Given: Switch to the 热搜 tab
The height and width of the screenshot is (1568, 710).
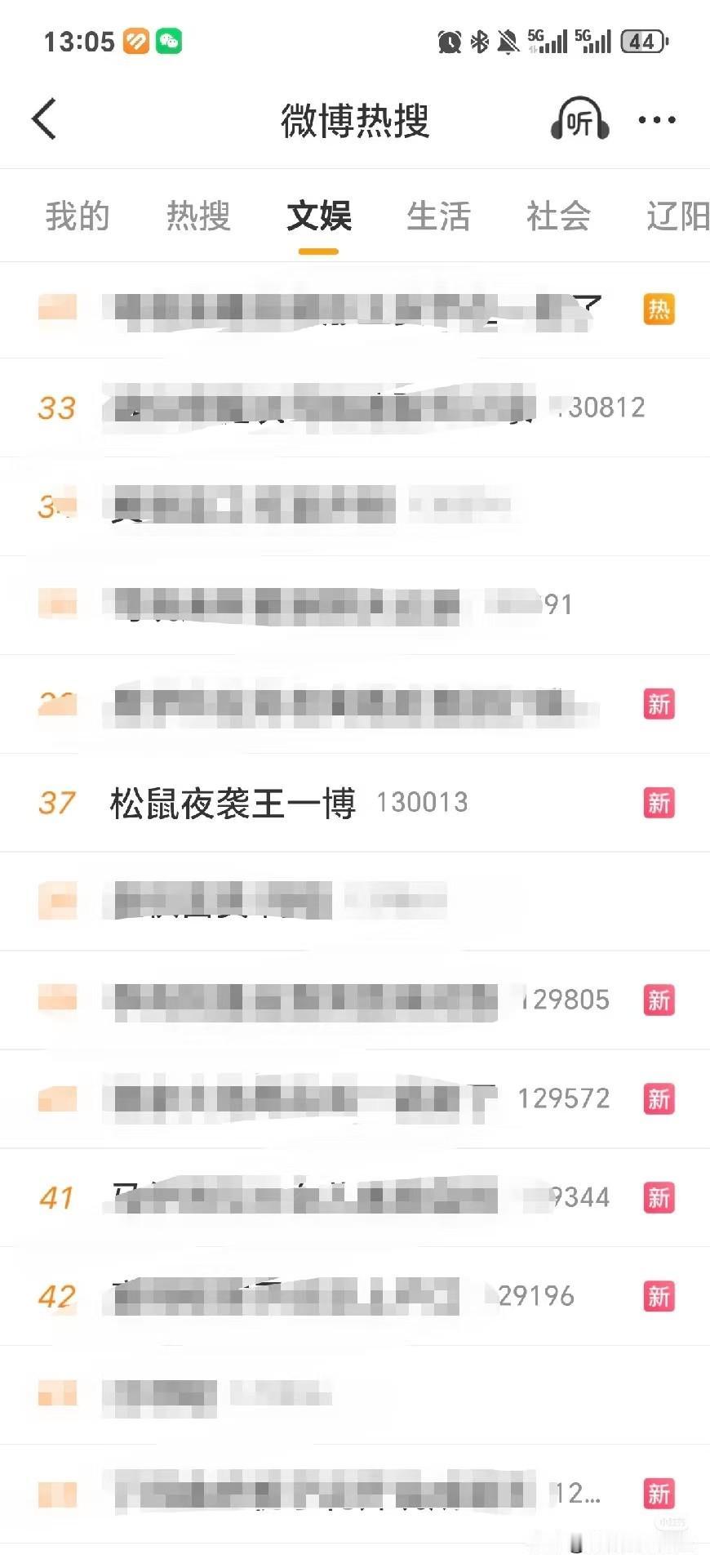Looking at the screenshot, I should click(197, 216).
